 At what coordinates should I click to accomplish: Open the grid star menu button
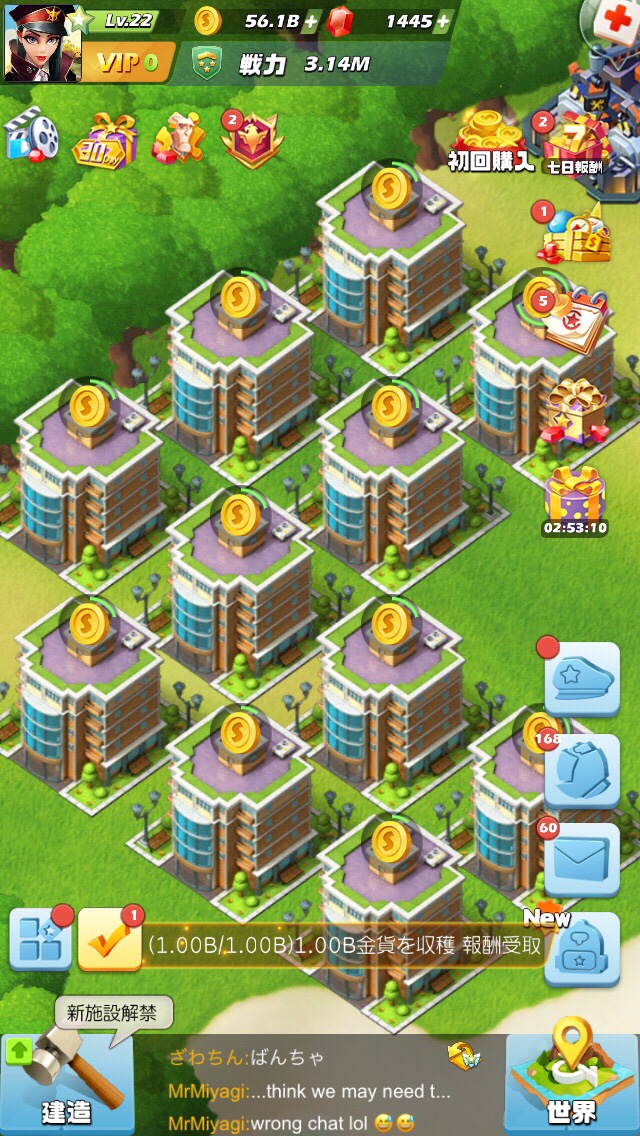click(40, 940)
